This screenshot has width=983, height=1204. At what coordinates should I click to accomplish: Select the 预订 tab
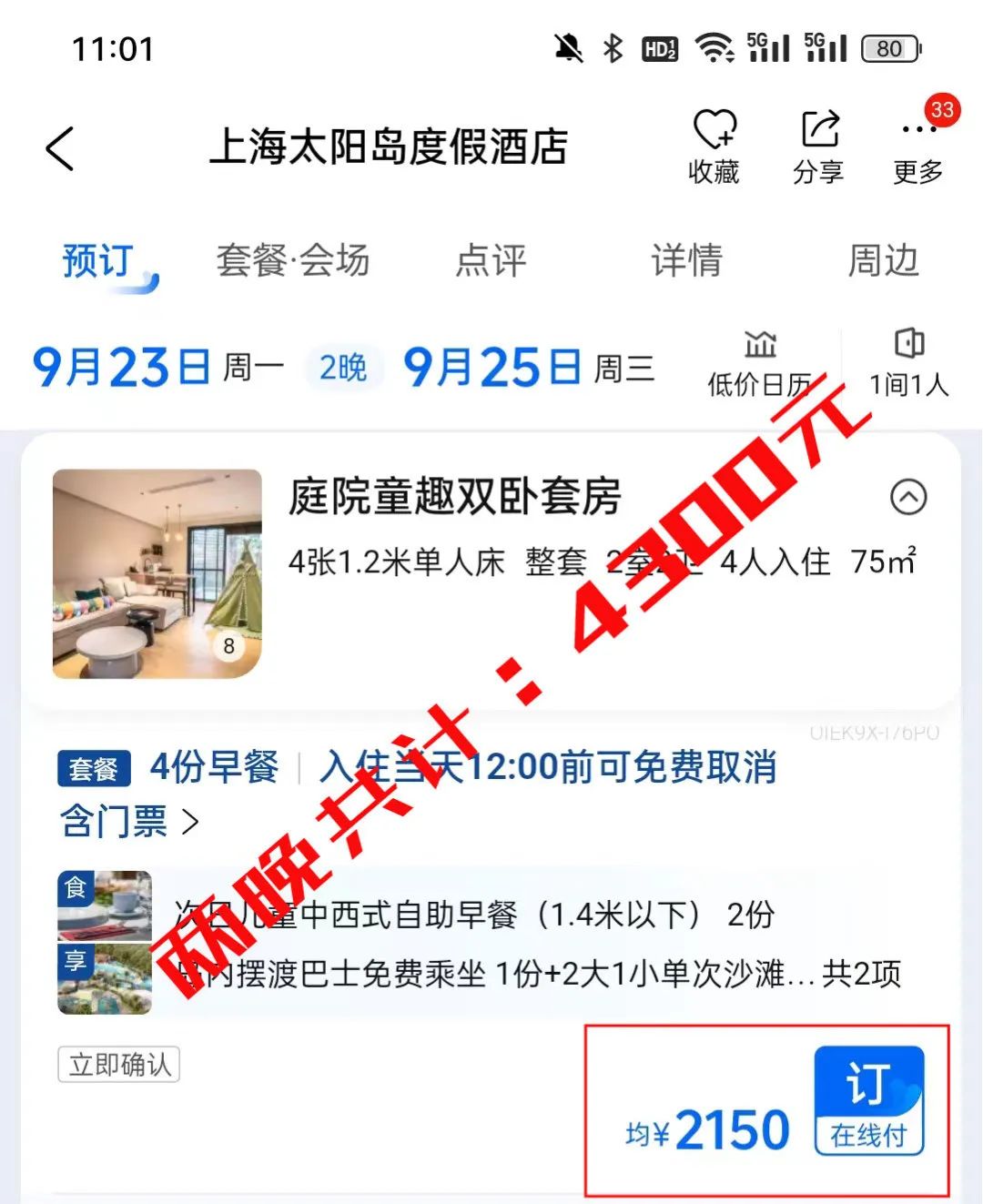pos(98,261)
